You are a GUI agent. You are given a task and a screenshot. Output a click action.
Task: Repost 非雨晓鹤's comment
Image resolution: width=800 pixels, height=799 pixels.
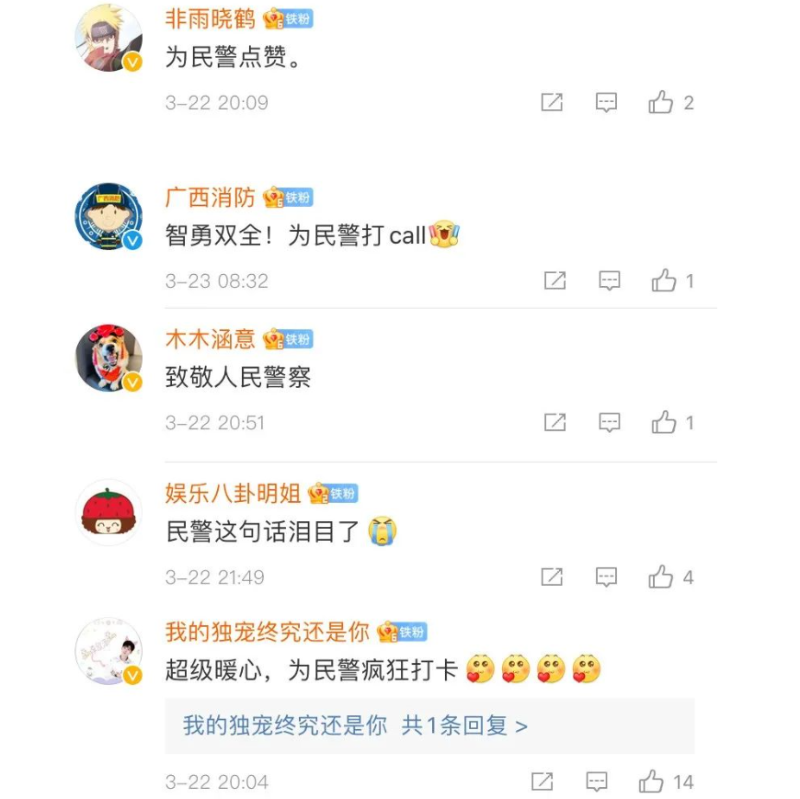point(551,102)
